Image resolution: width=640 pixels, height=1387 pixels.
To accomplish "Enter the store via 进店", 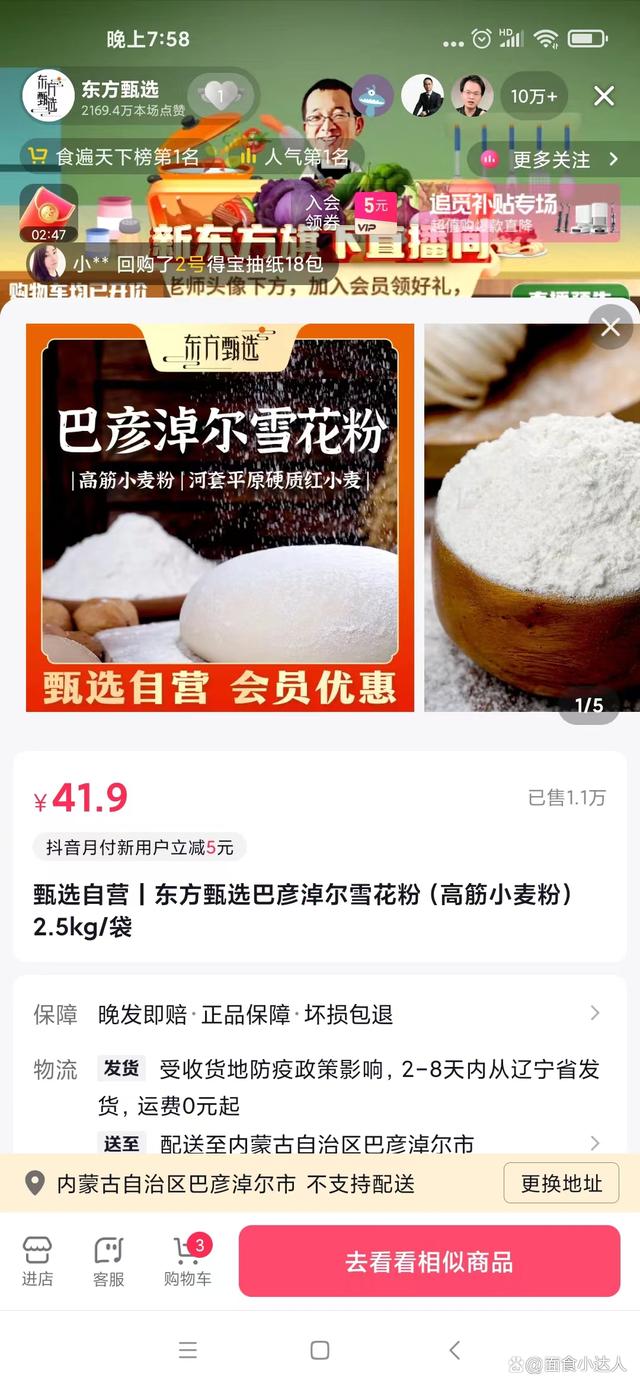I will pos(38,1260).
